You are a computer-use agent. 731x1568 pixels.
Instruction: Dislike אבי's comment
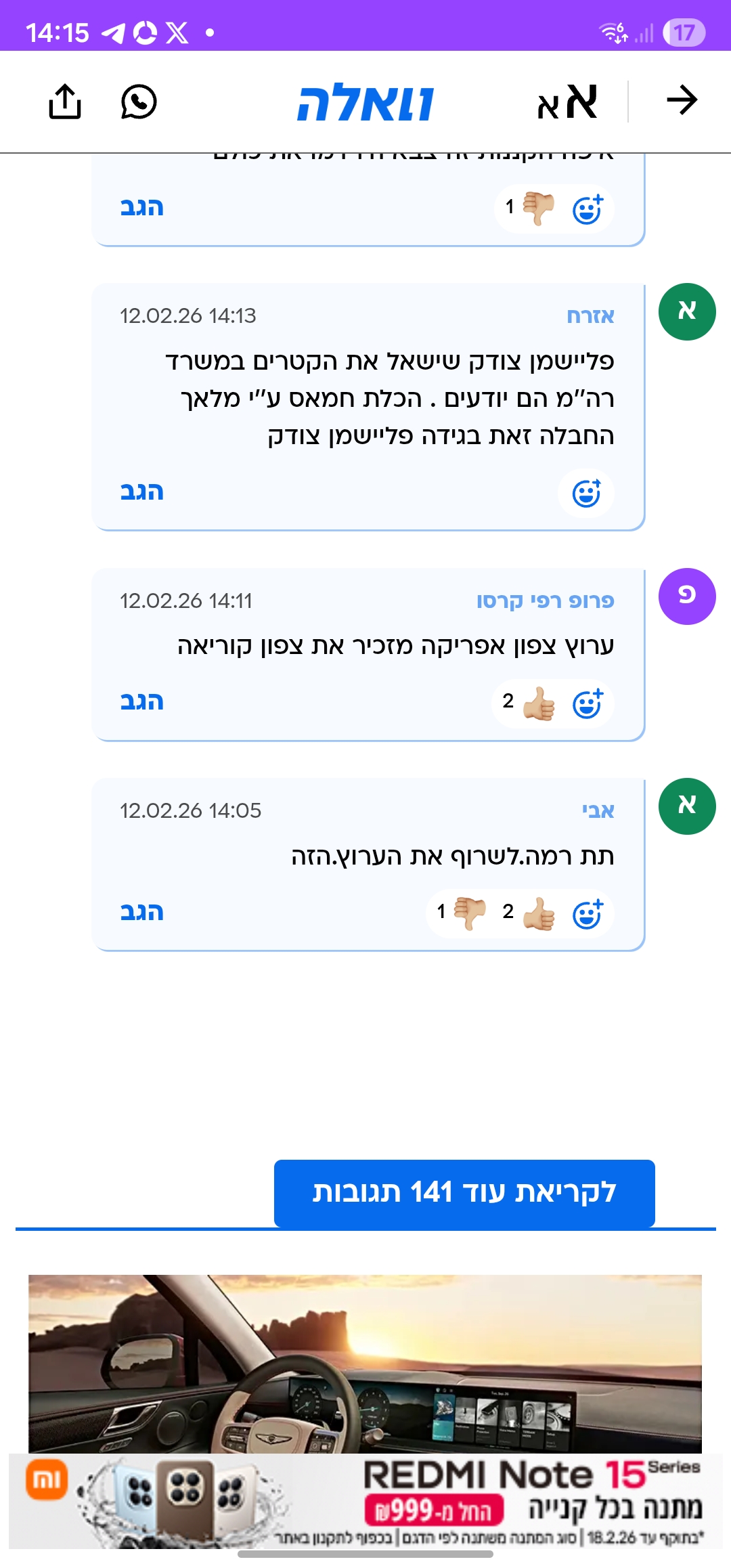click(470, 913)
